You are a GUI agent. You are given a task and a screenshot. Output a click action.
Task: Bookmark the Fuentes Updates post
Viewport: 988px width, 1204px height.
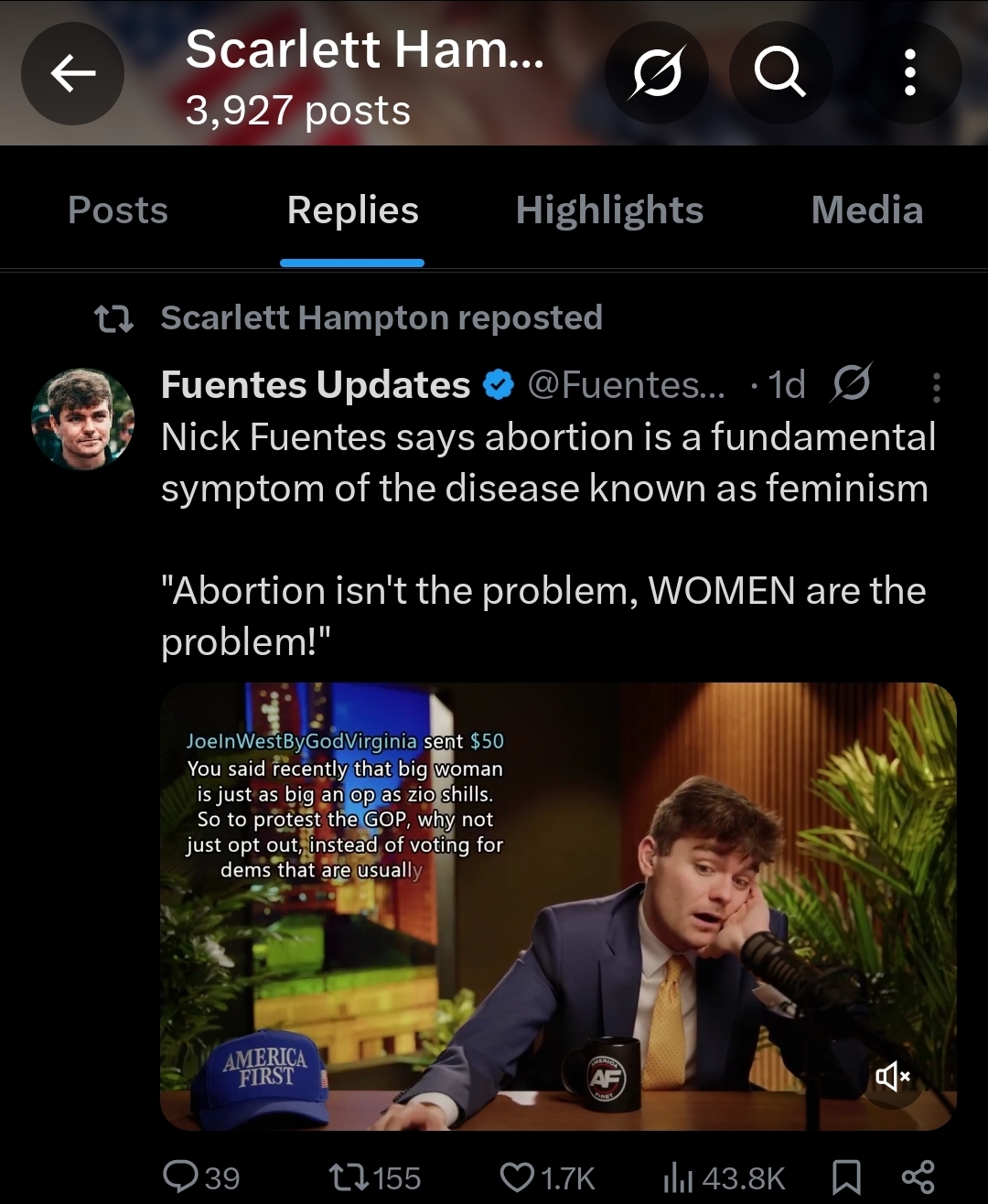point(846,1177)
